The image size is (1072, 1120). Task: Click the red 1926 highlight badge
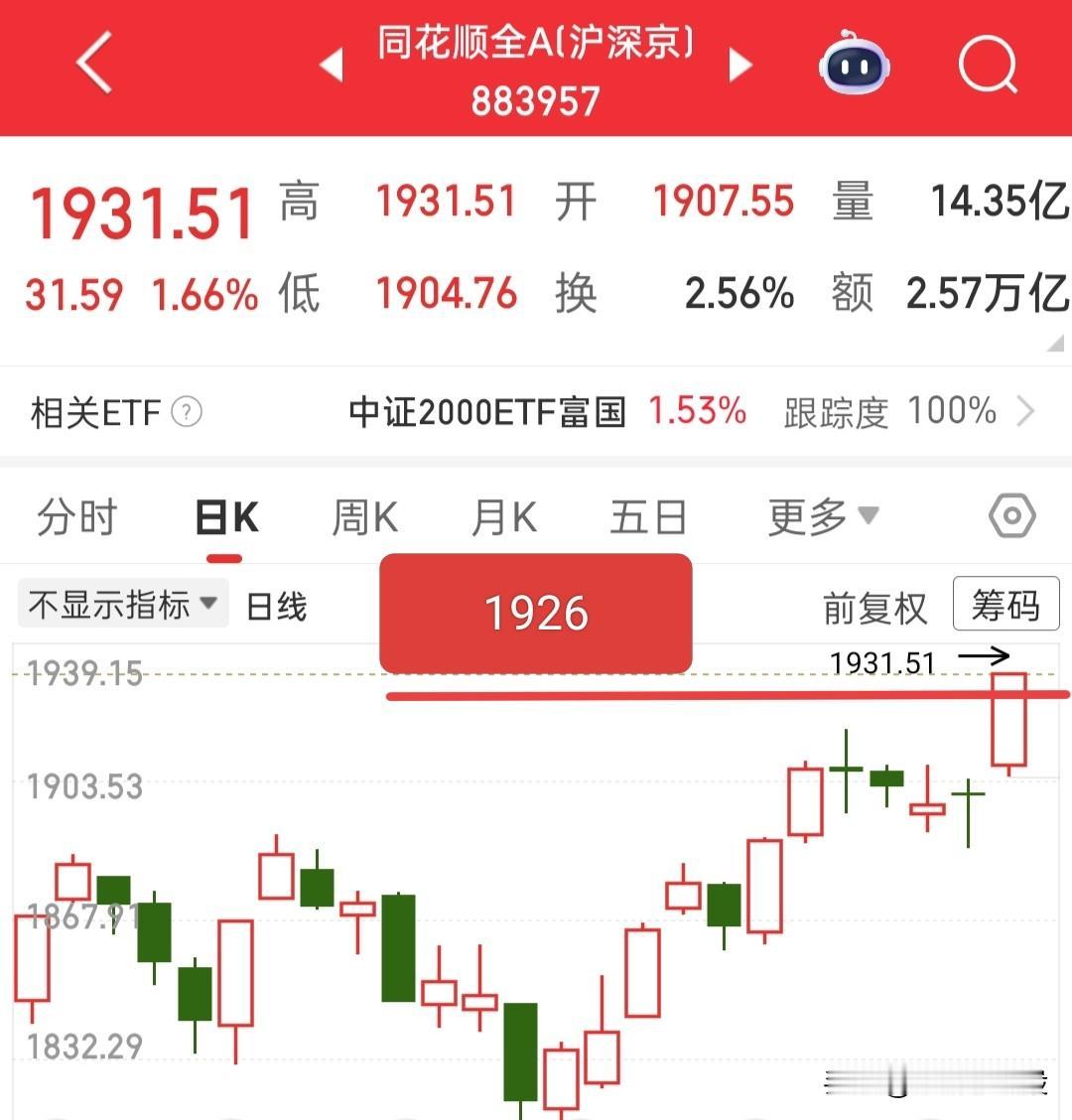535,613
